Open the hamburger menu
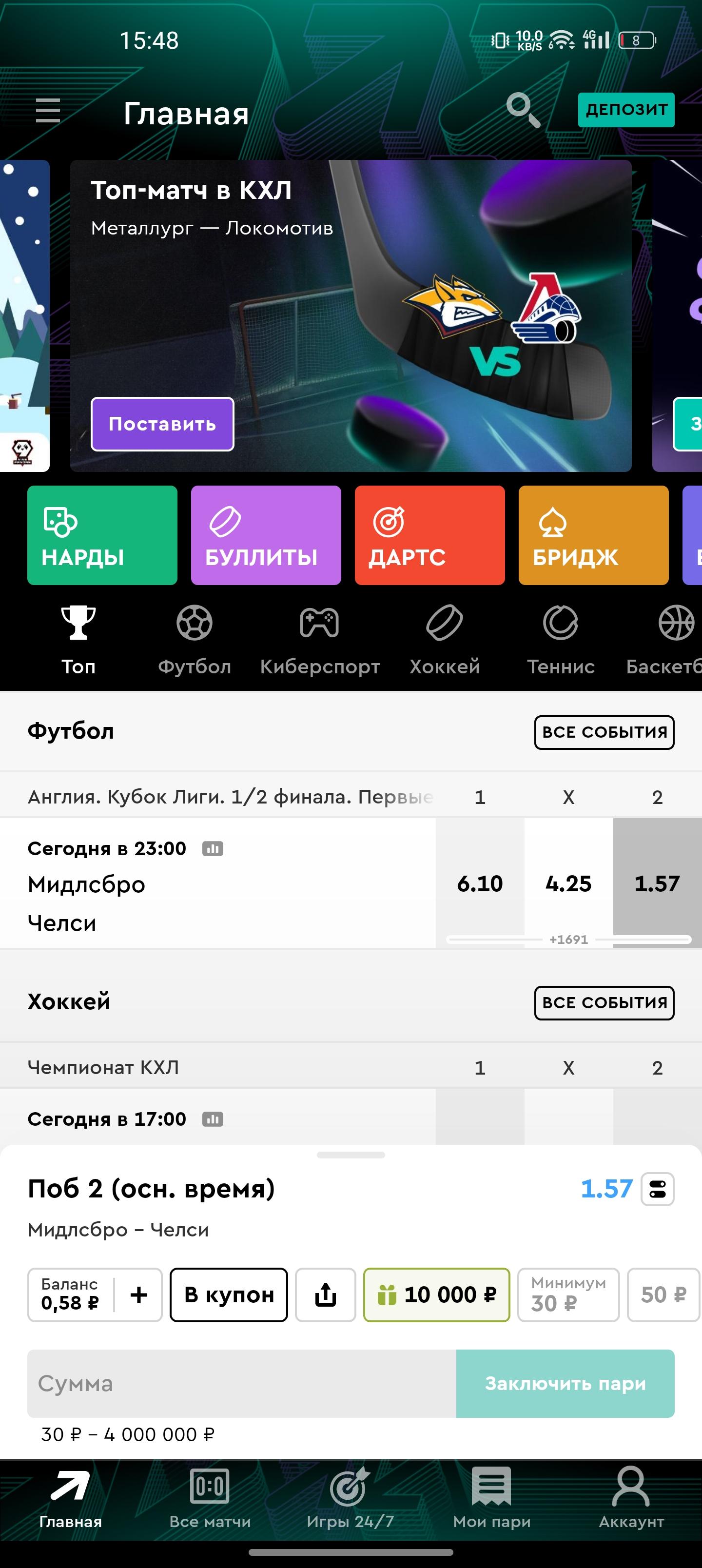This screenshot has width=702, height=1568. point(47,111)
